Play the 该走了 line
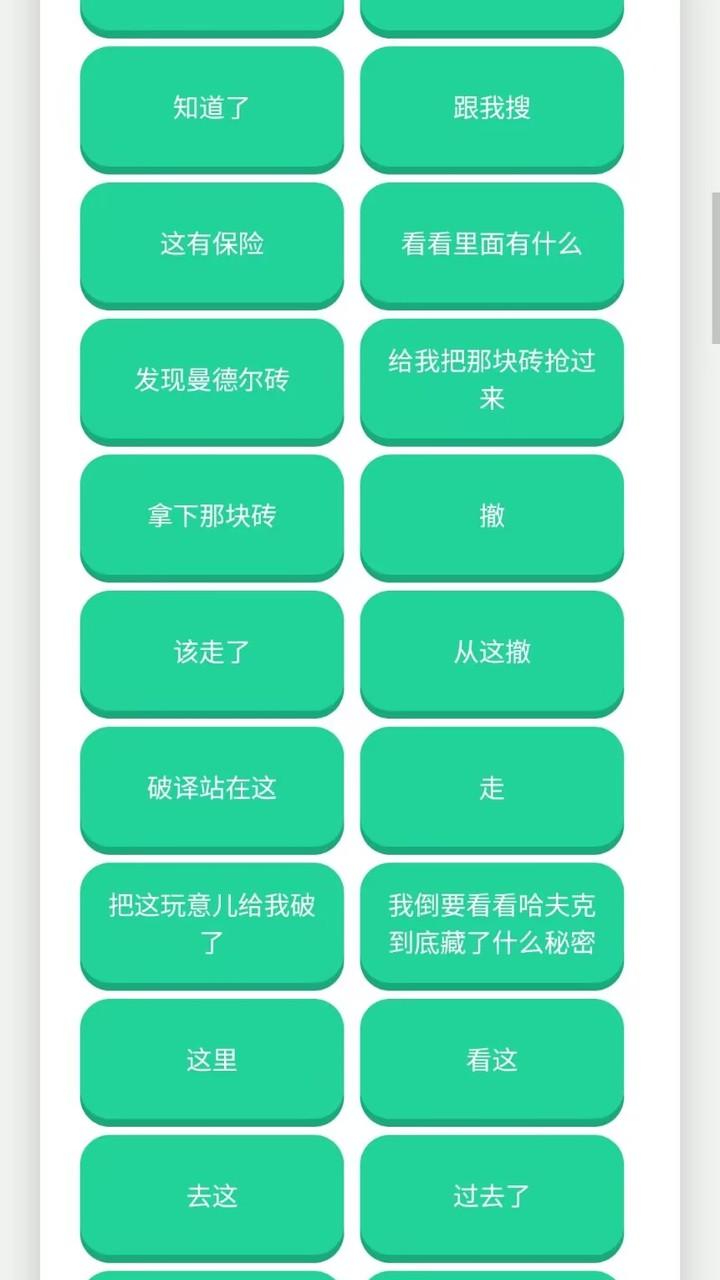 pyautogui.click(x=212, y=652)
